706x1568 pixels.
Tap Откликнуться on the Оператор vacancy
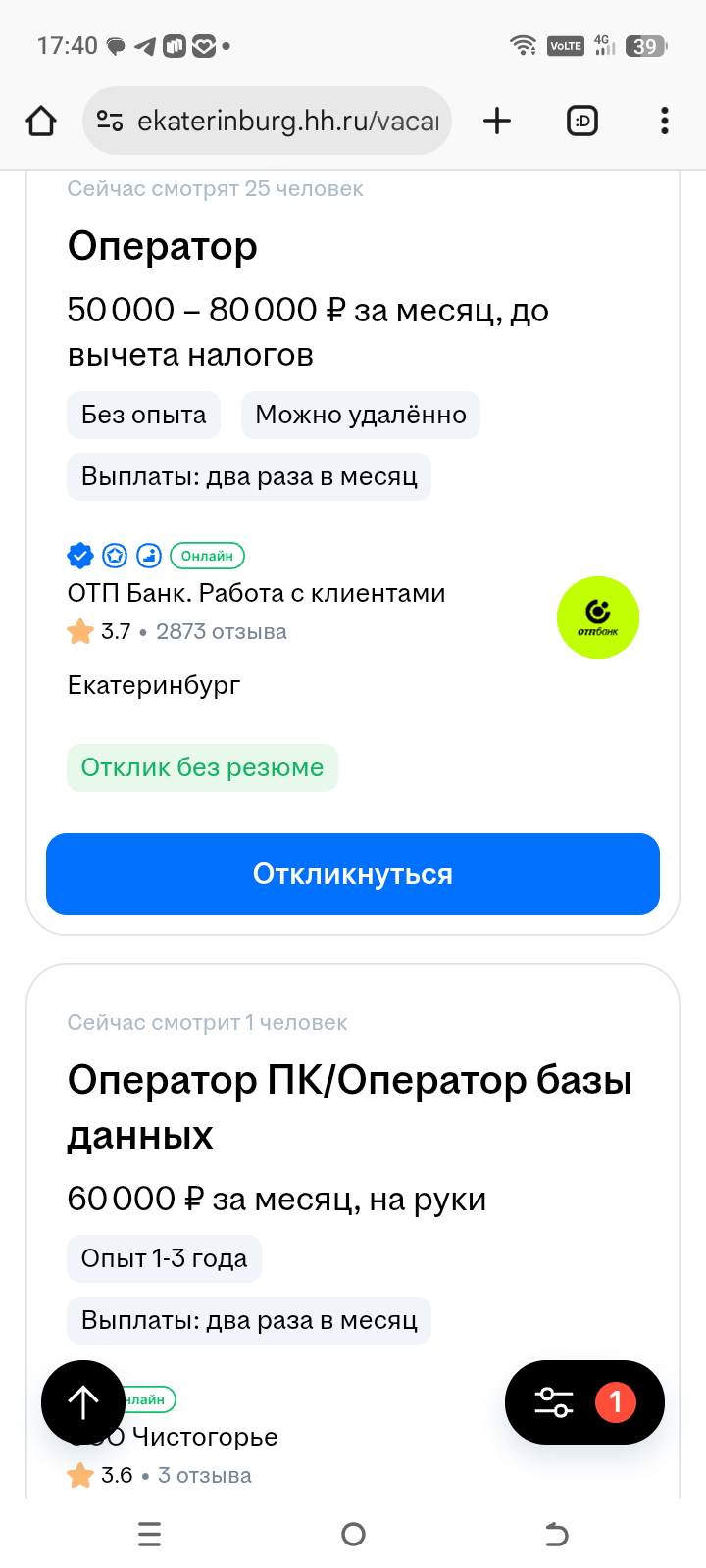(353, 874)
